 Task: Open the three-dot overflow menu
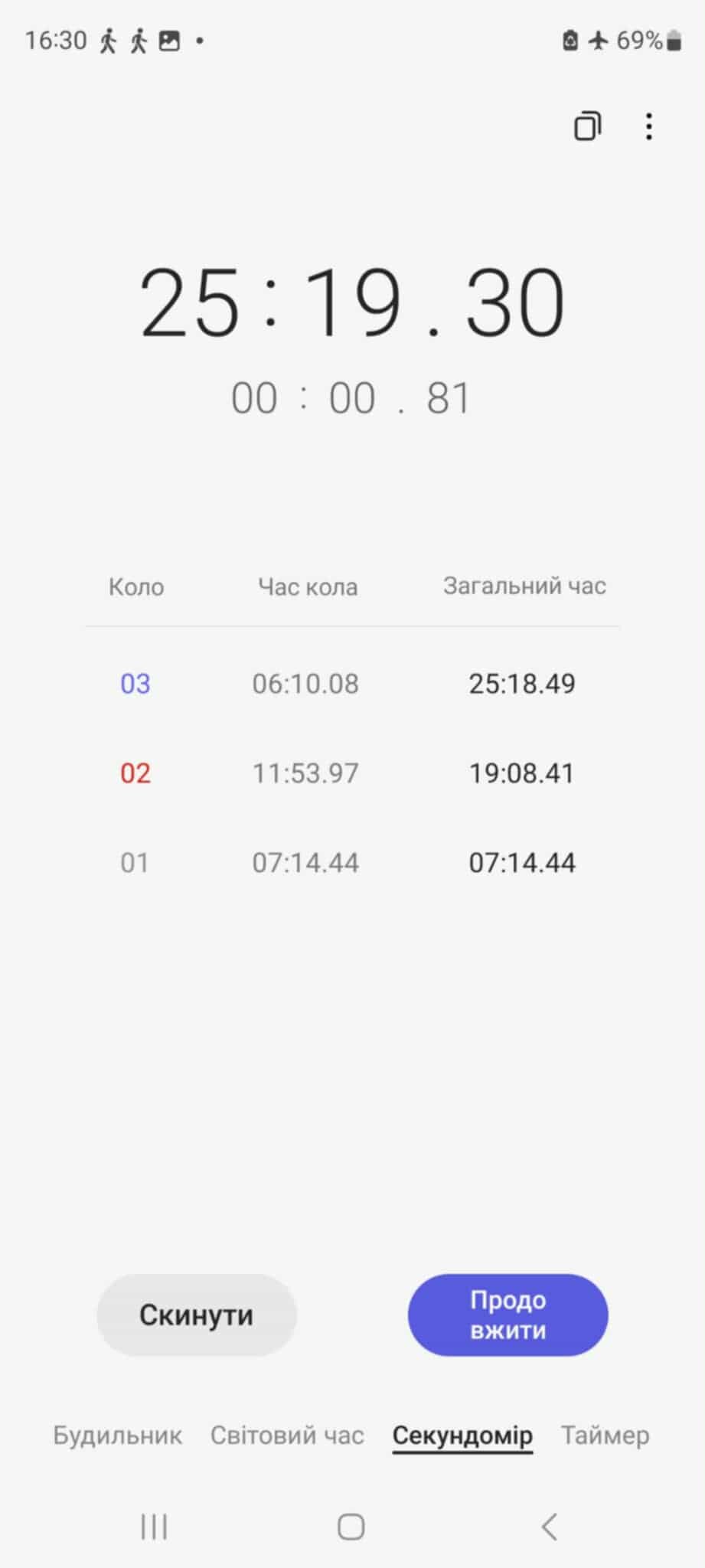(648, 126)
